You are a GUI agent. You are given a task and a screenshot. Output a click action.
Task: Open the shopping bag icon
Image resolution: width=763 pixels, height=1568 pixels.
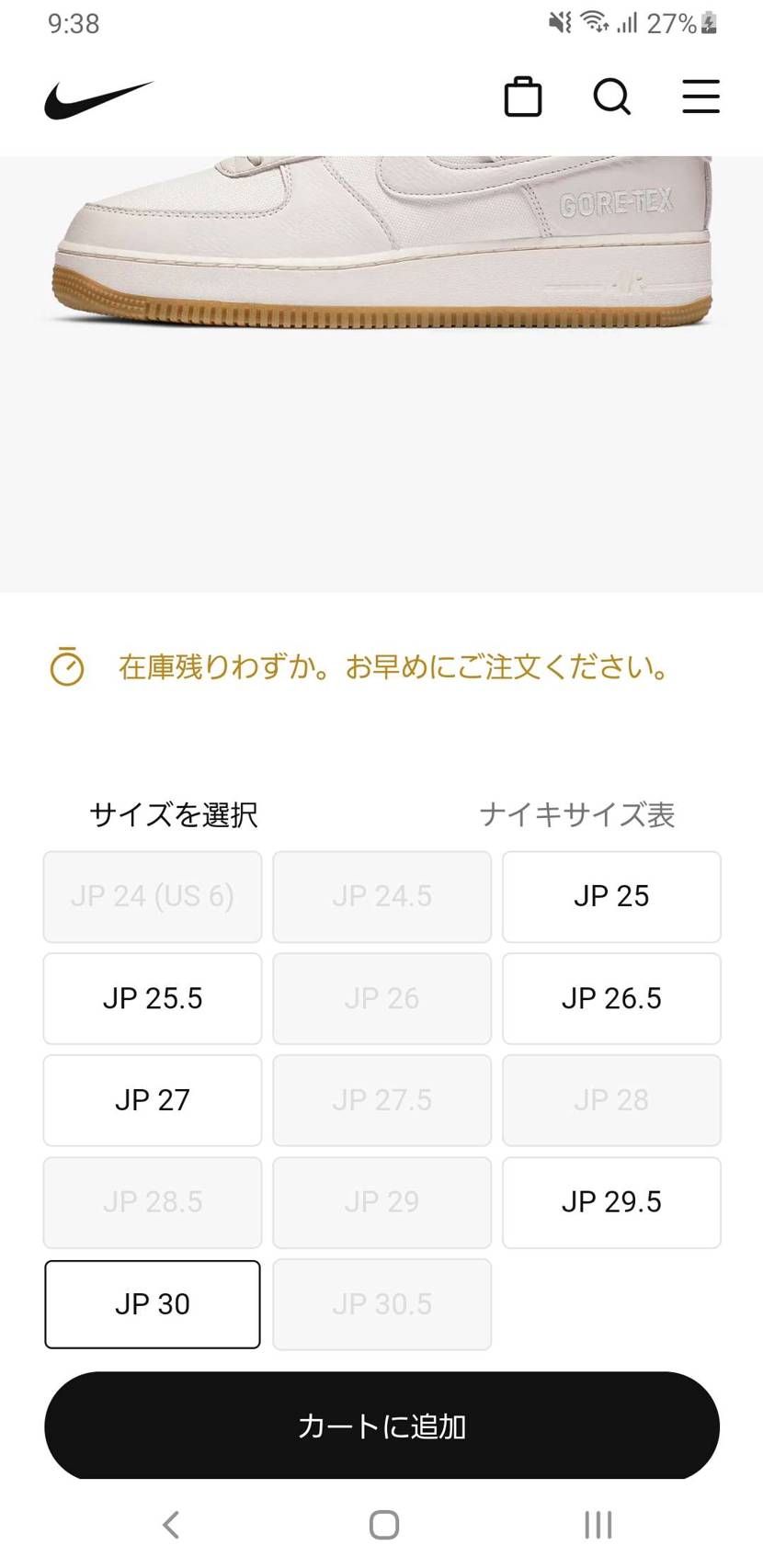pyautogui.click(x=523, y=96)
